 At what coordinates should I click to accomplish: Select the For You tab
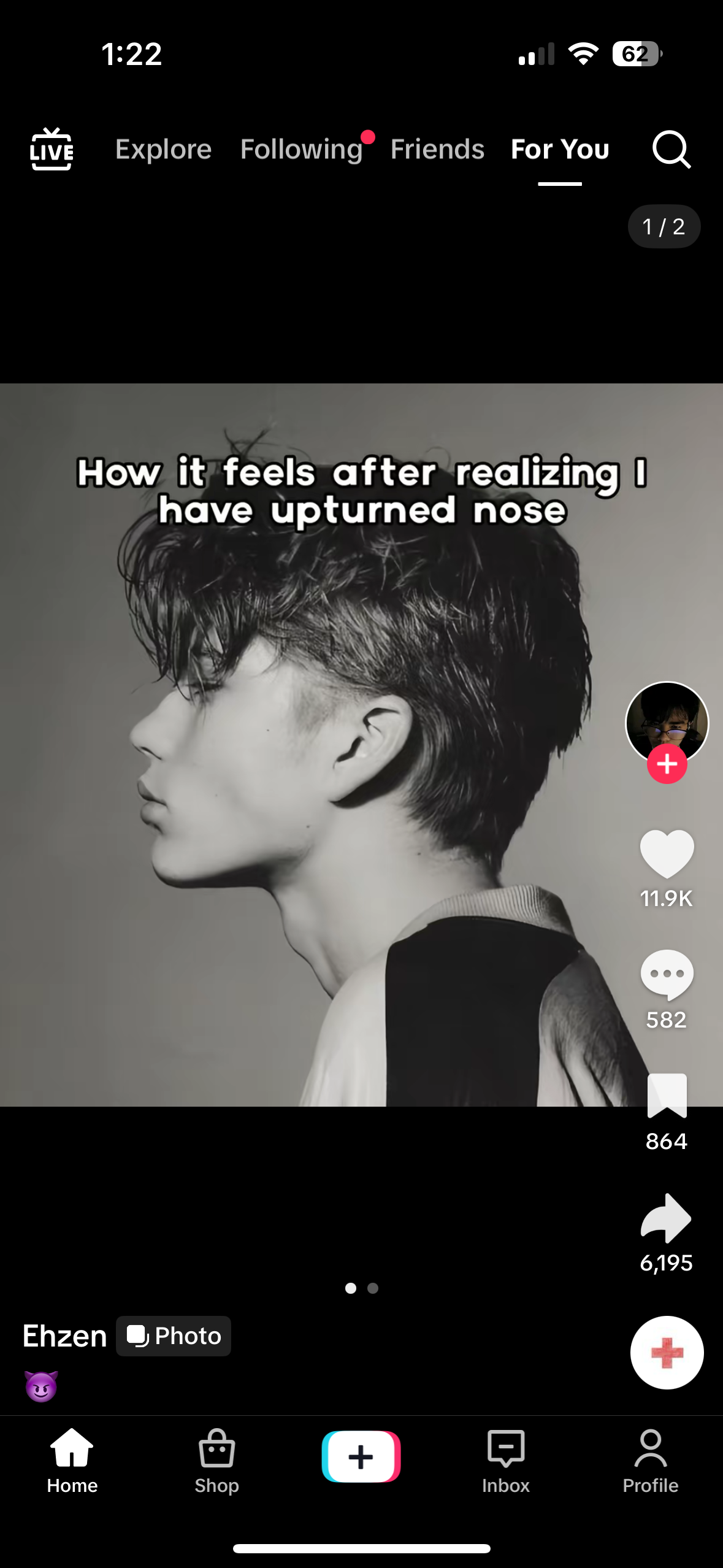(x=559, y=149)
